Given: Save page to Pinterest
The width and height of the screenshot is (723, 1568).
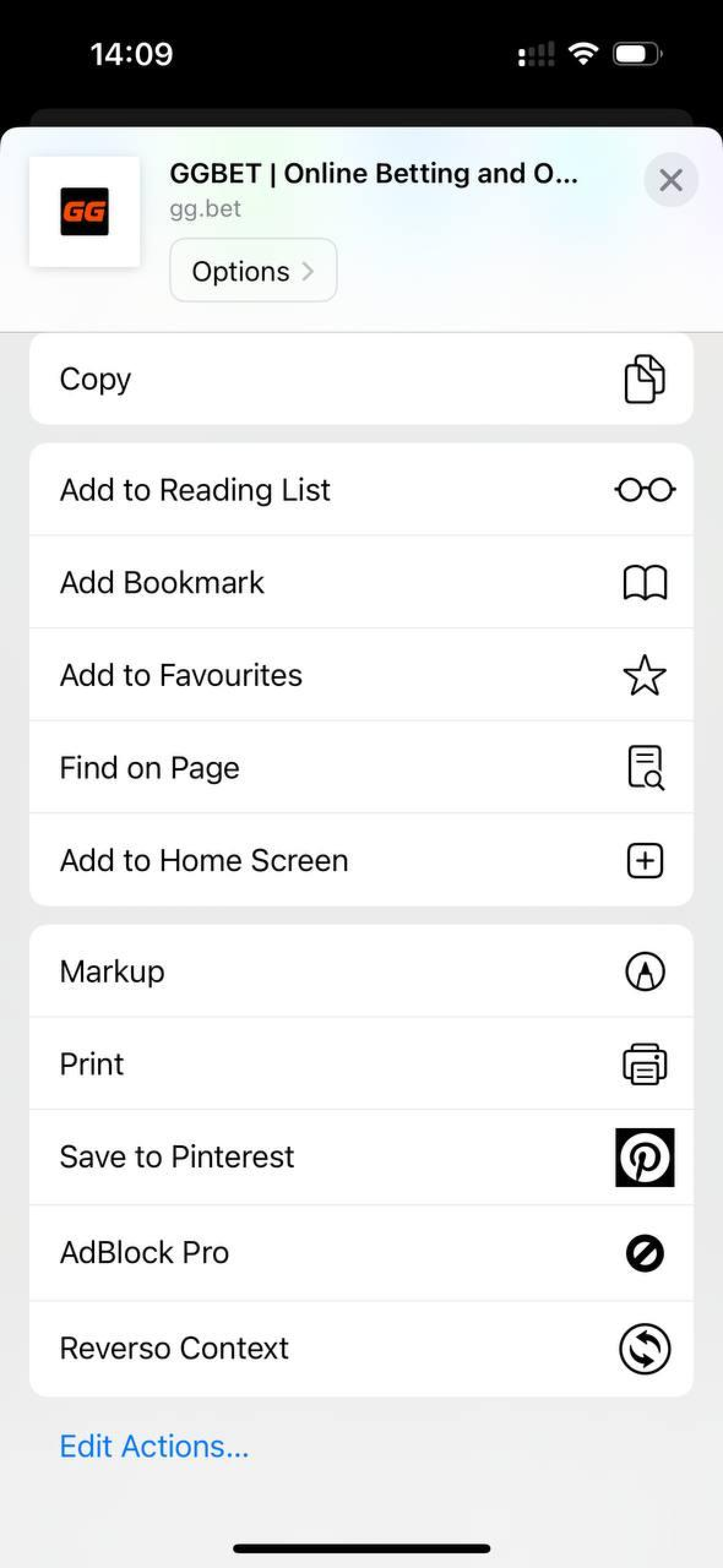Looking at the screenshot, I should (x=361, y=1156).
